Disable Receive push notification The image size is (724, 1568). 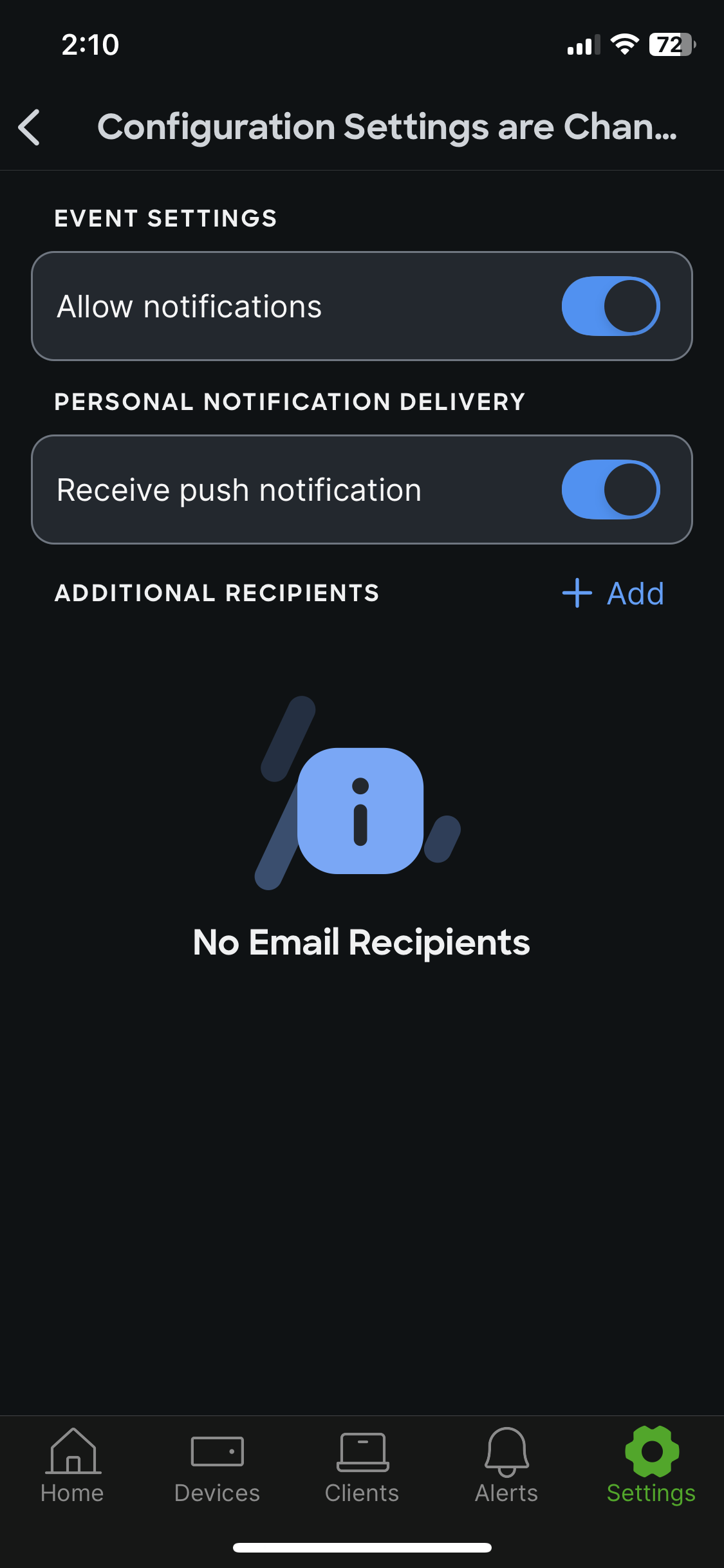[x=611, y=490]
